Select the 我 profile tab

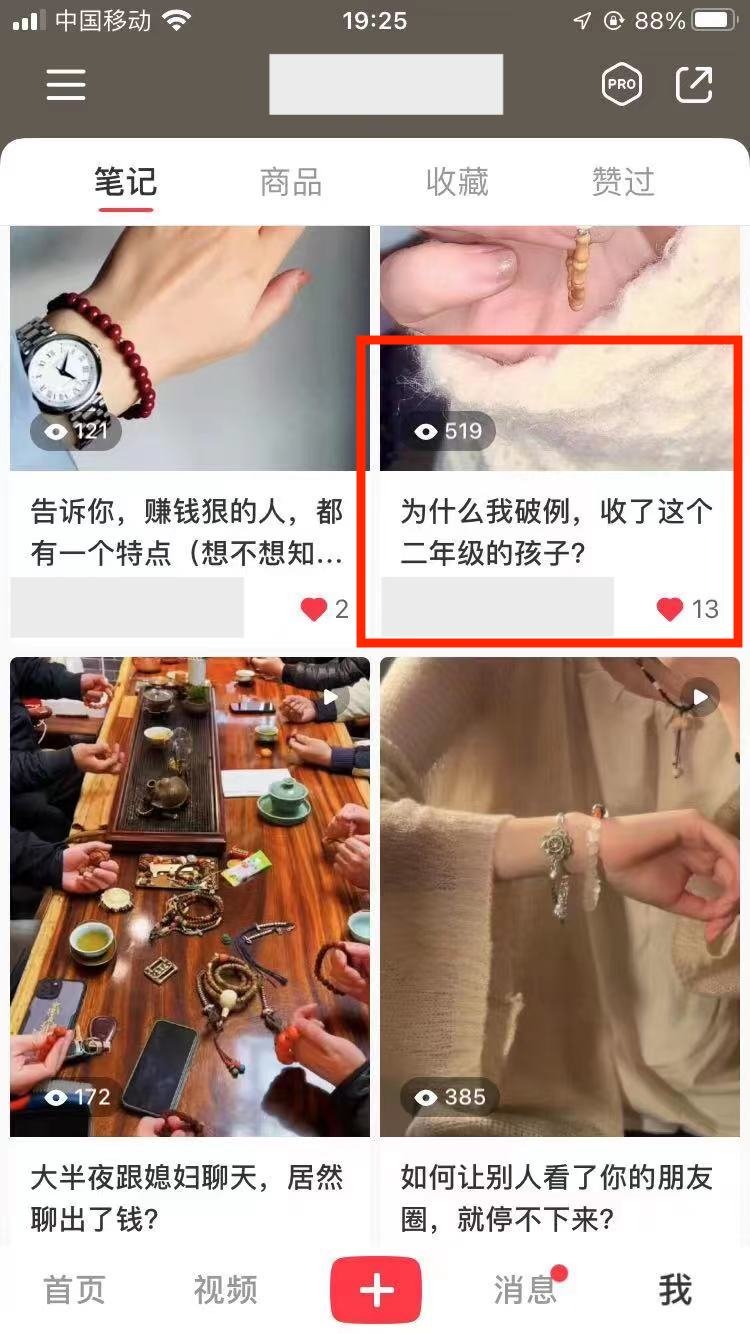click(x=675, y=1290)
